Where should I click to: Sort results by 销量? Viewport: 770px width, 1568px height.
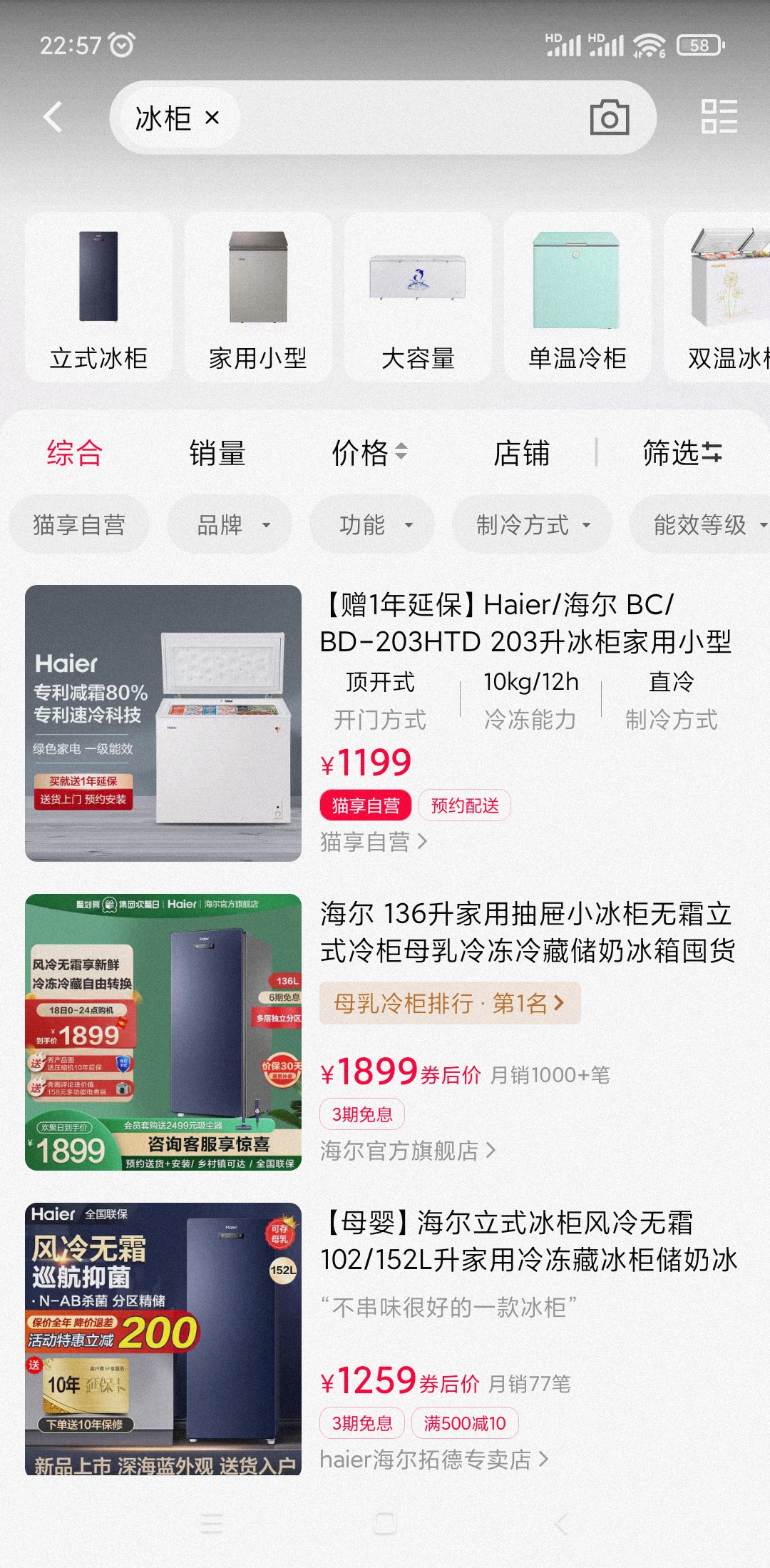(217, 453)
